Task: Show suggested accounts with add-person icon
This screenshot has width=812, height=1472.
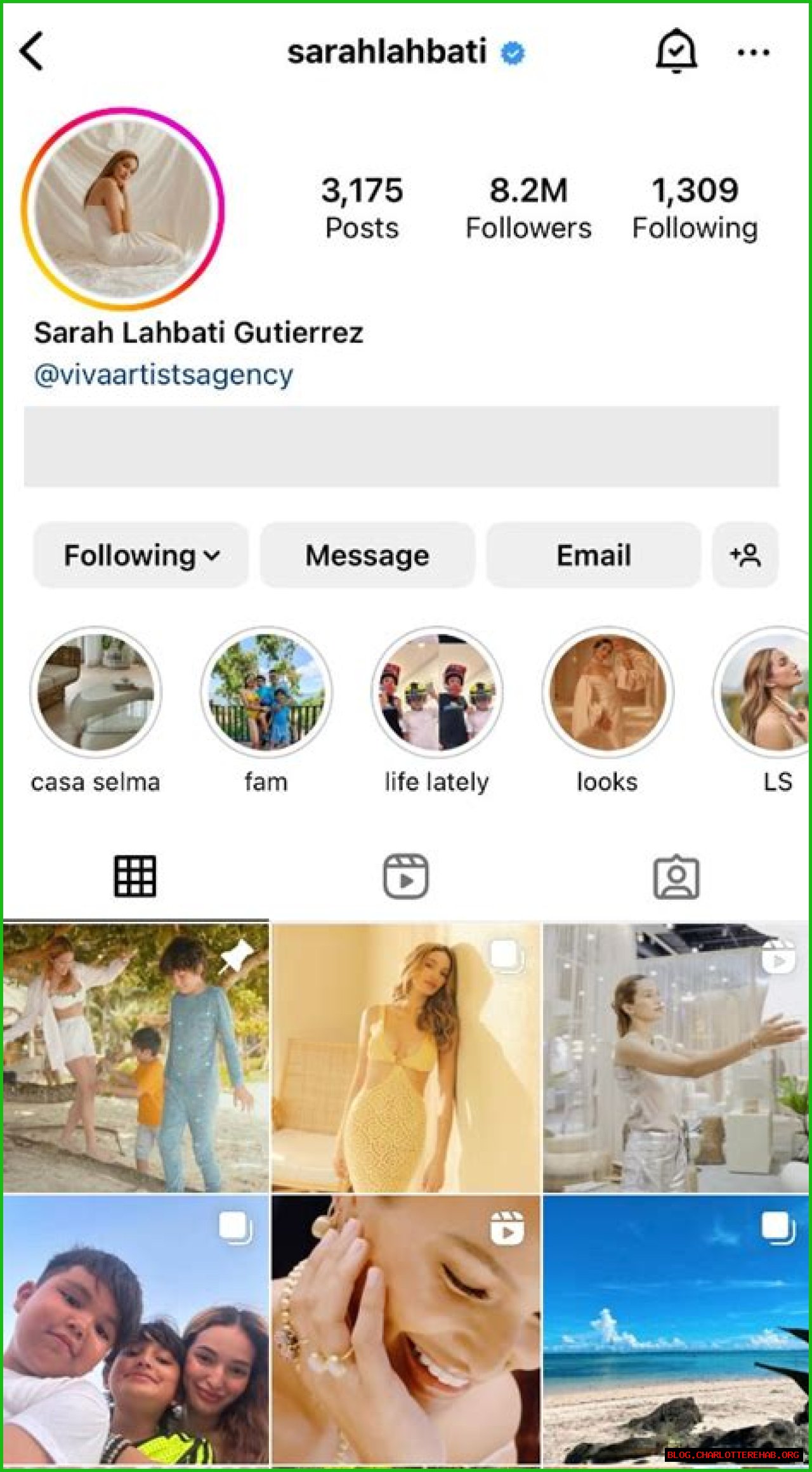Action: click(x=745, y=555)
